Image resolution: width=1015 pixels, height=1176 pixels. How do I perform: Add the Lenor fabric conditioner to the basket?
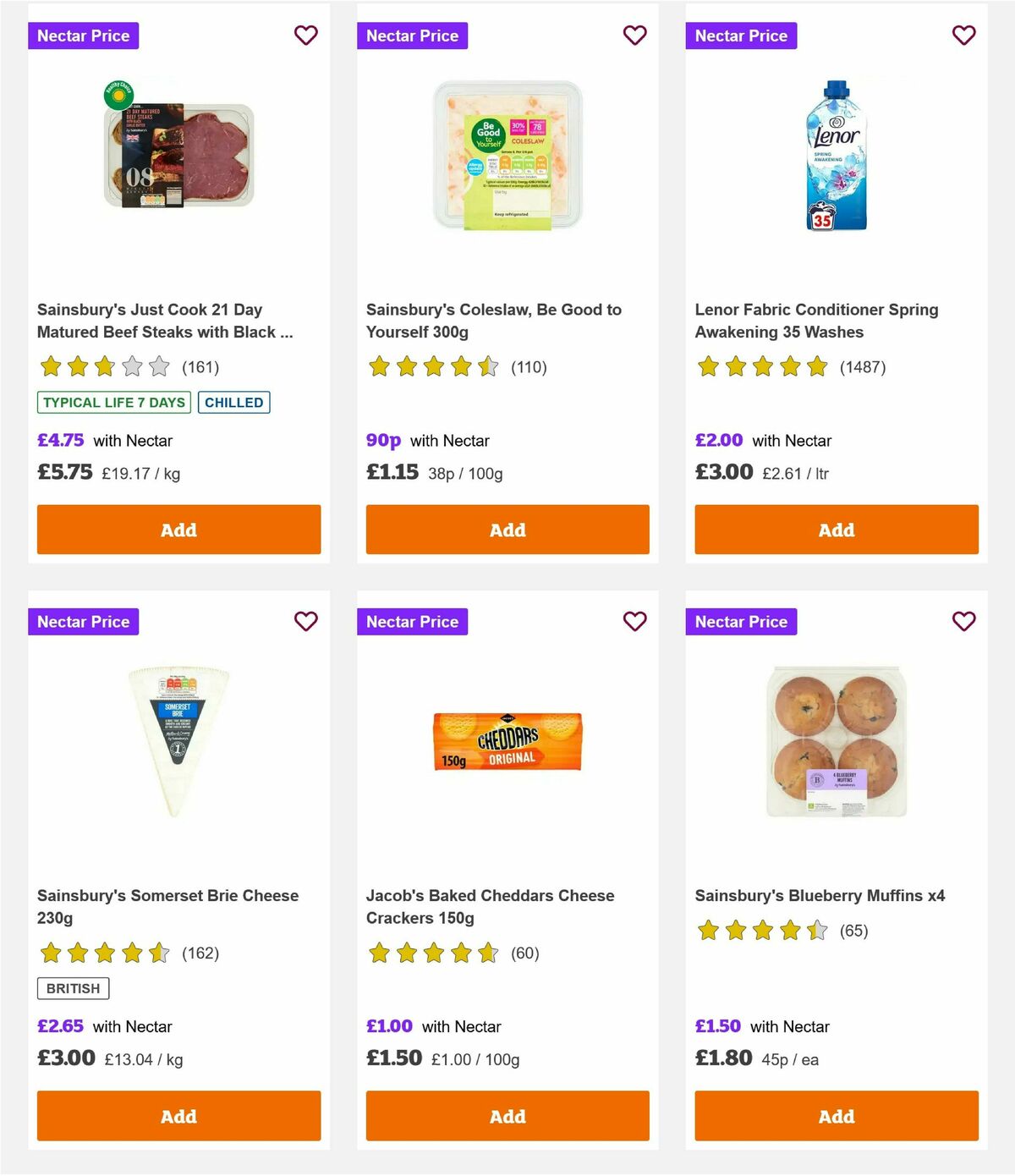point(836,530)
